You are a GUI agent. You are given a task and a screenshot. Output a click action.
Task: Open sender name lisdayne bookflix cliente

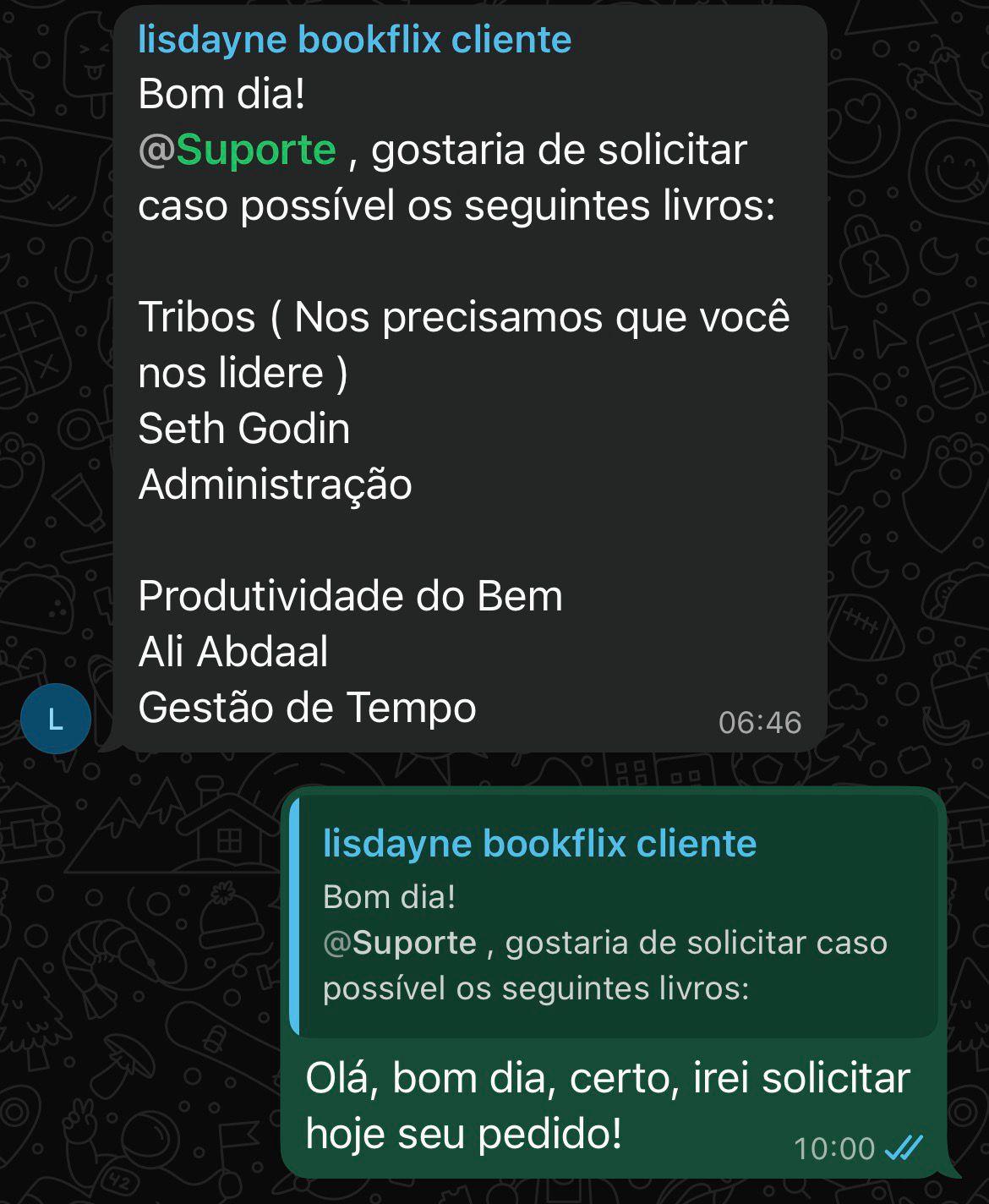354,40
